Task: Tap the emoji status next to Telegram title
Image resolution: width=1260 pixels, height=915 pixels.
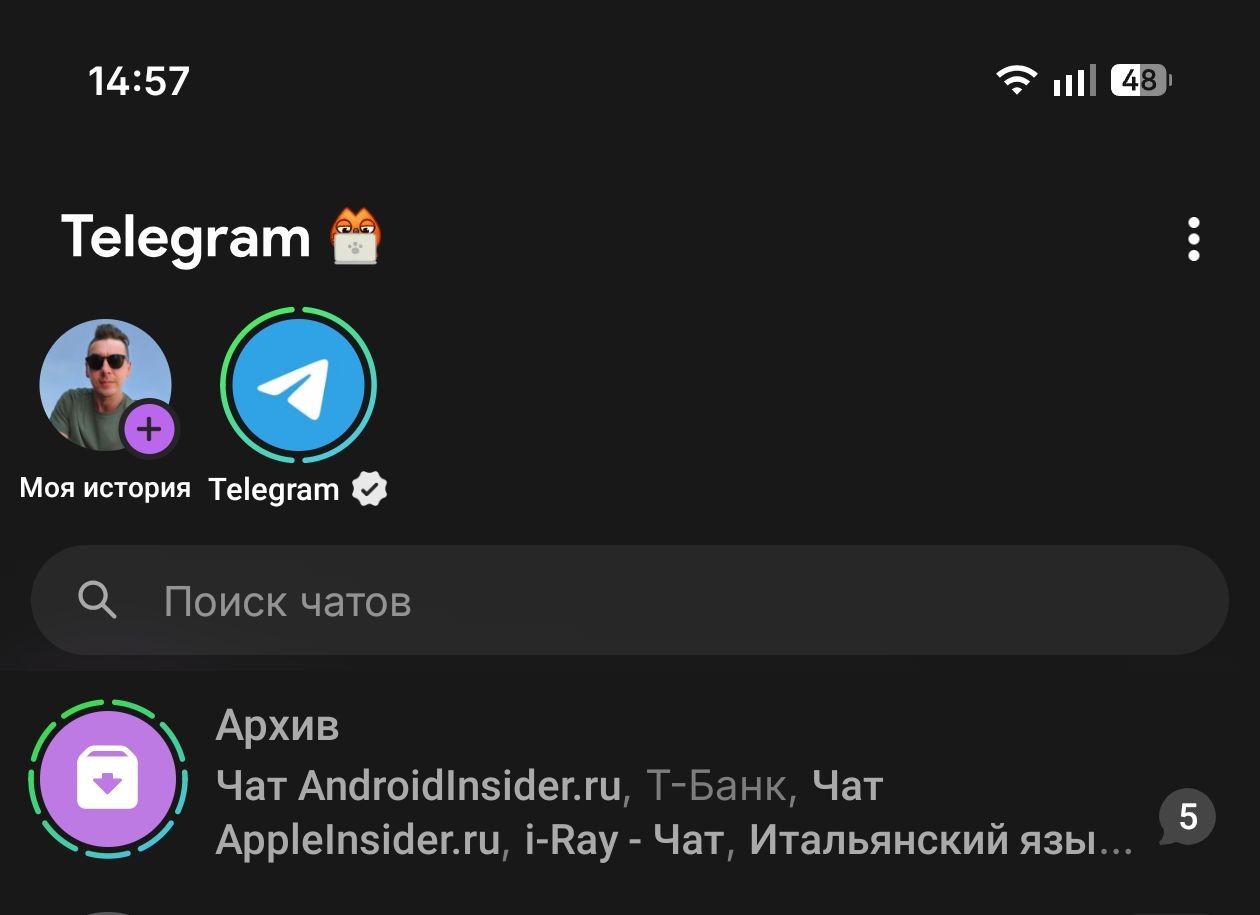Action: pyautogui.click(x=356, y=237)
